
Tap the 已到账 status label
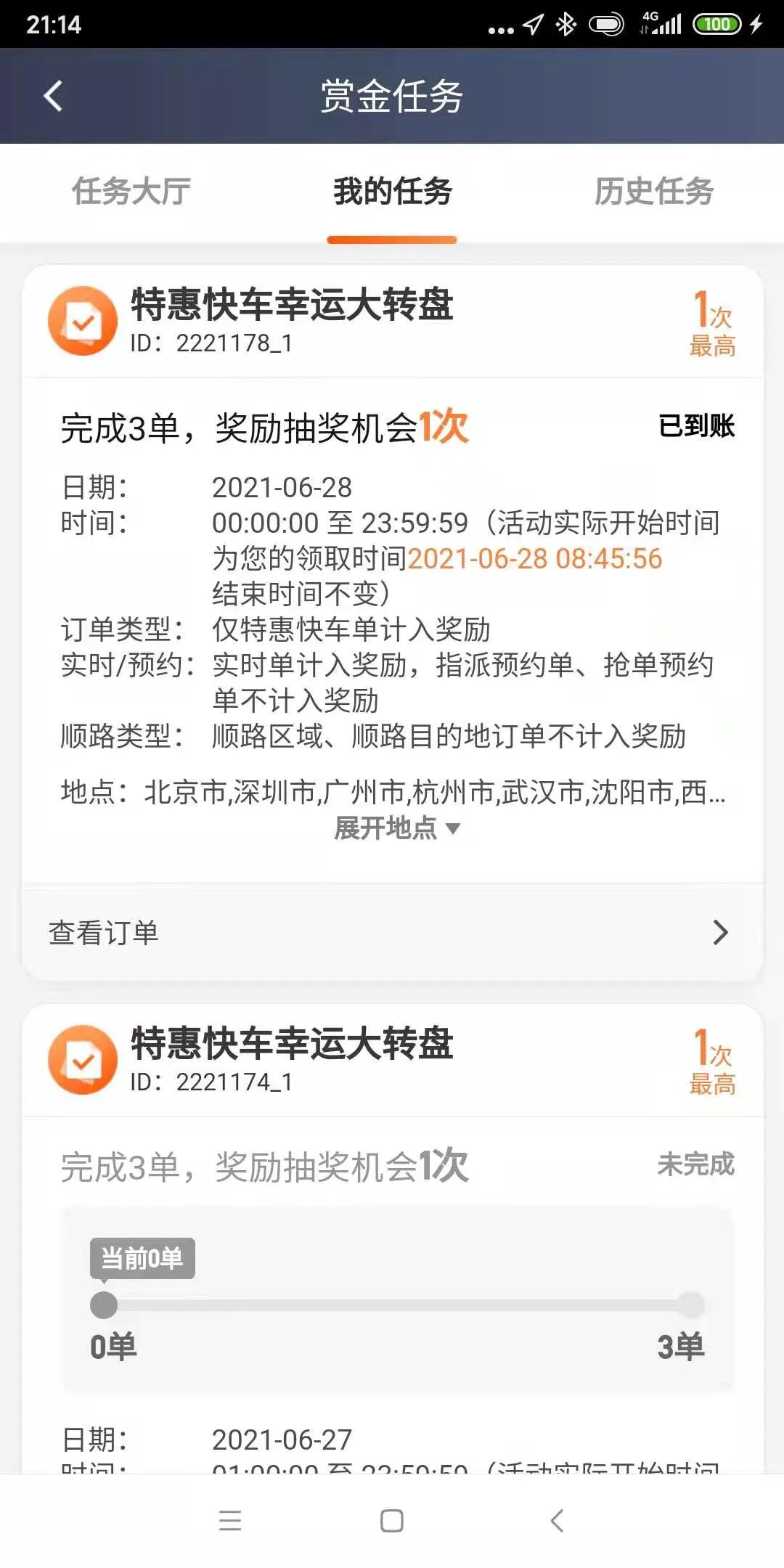tap(694, 428)
